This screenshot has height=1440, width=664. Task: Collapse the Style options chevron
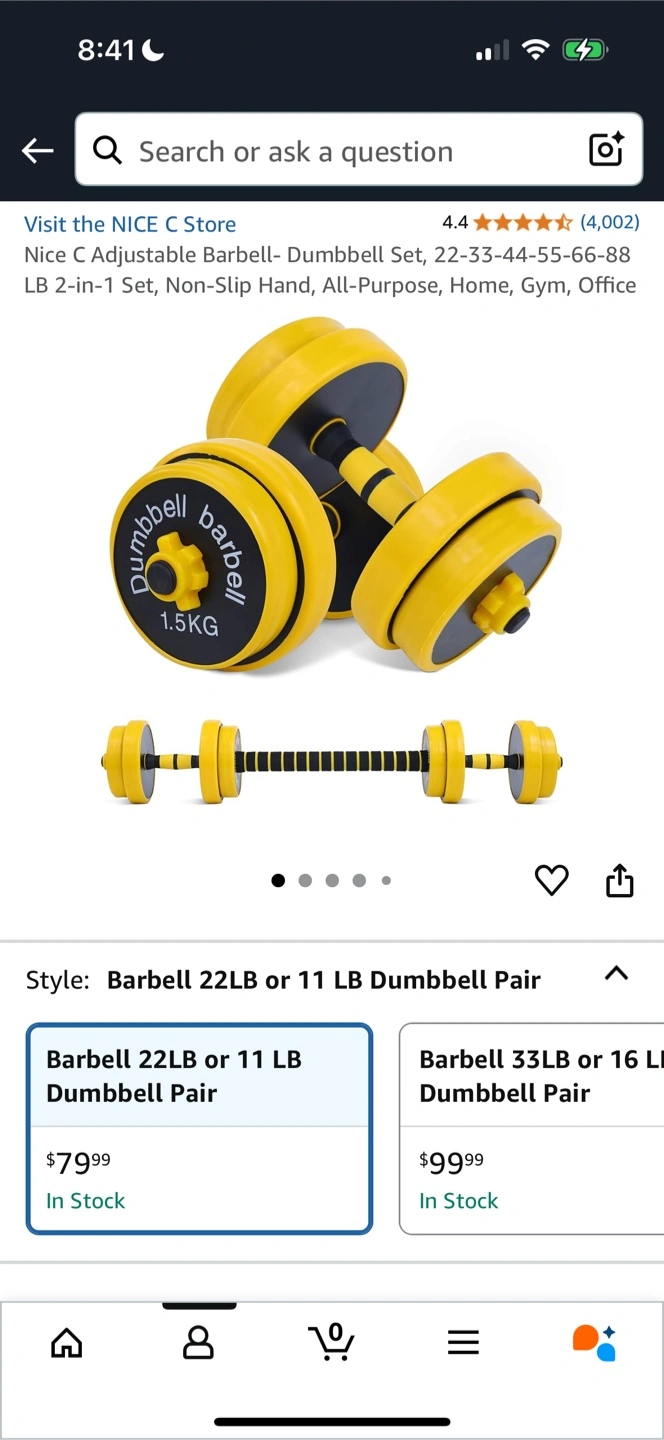617,973
